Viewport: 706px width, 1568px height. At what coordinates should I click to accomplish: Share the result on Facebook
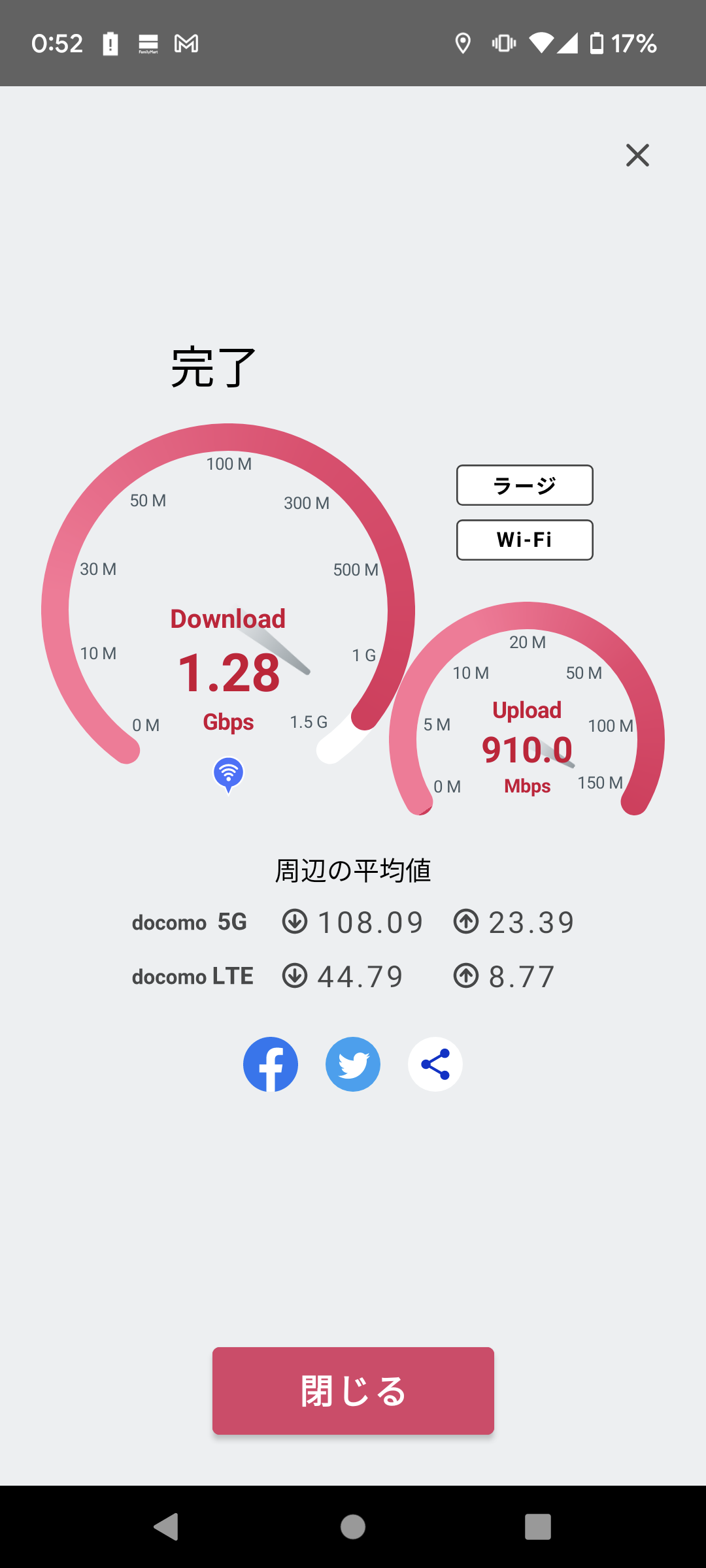tap(271, 1064)
